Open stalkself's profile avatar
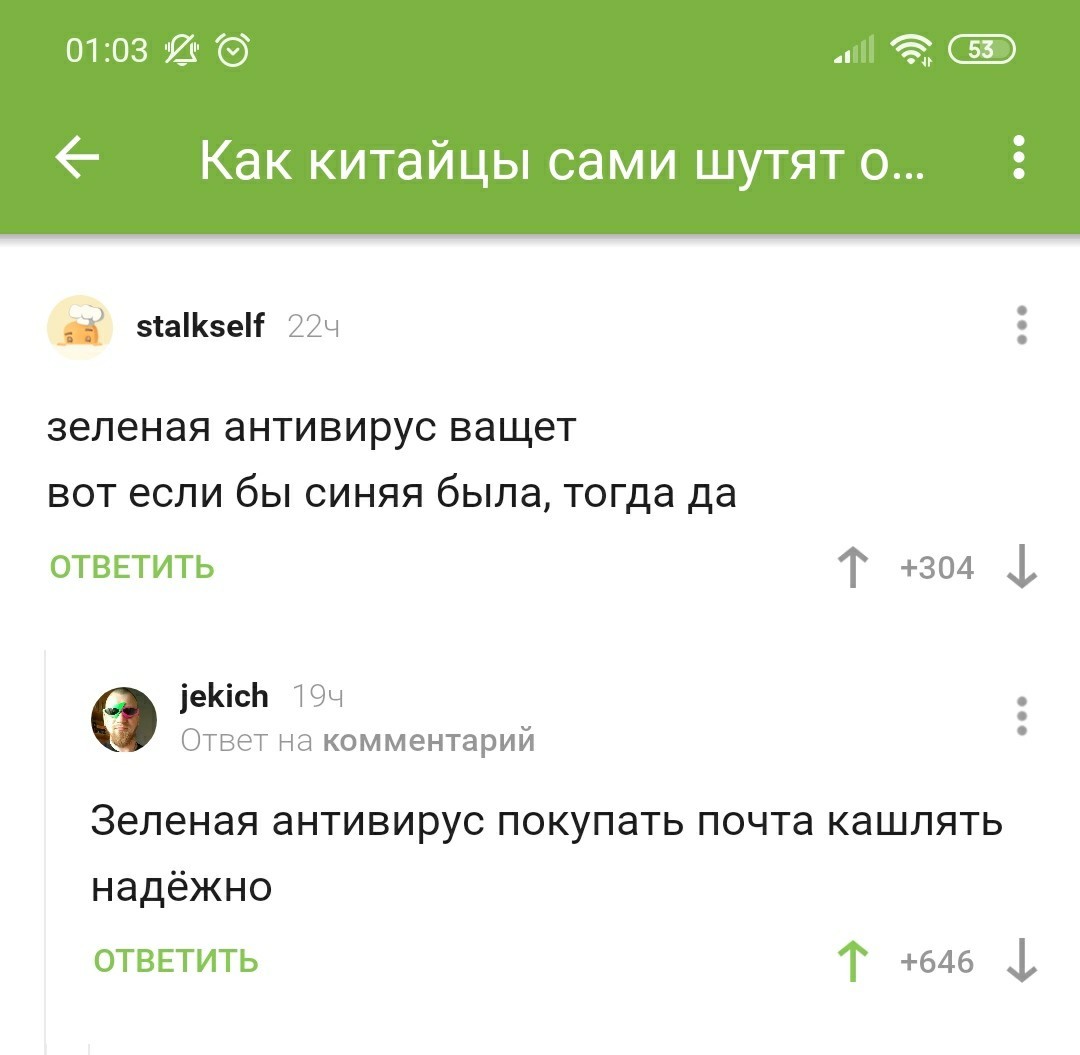Screen dimensions: 1080x1055 click(80, 327)
